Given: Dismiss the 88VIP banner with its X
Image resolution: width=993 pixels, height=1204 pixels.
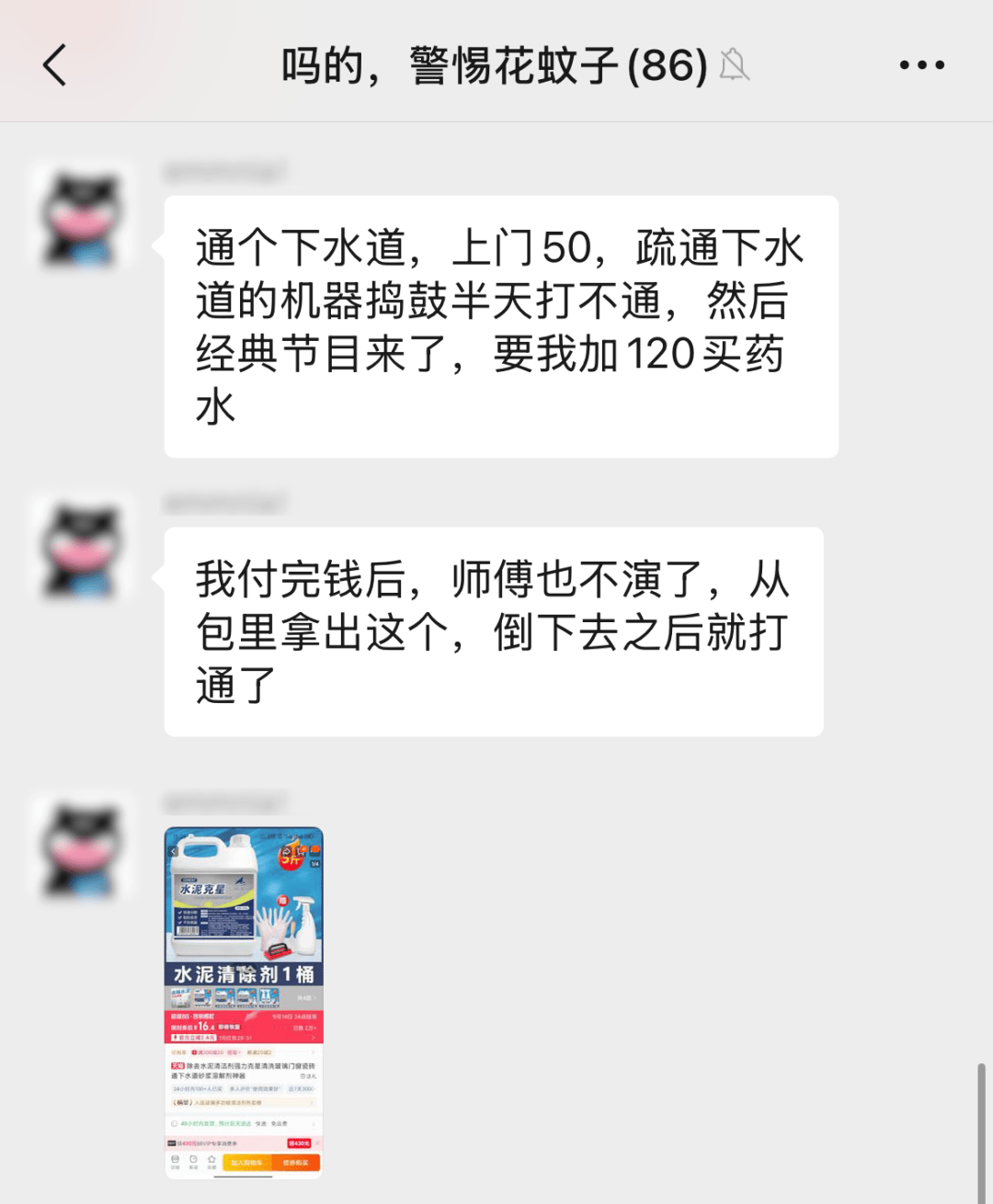Looking at the screenshot, I should (317, 1143).
